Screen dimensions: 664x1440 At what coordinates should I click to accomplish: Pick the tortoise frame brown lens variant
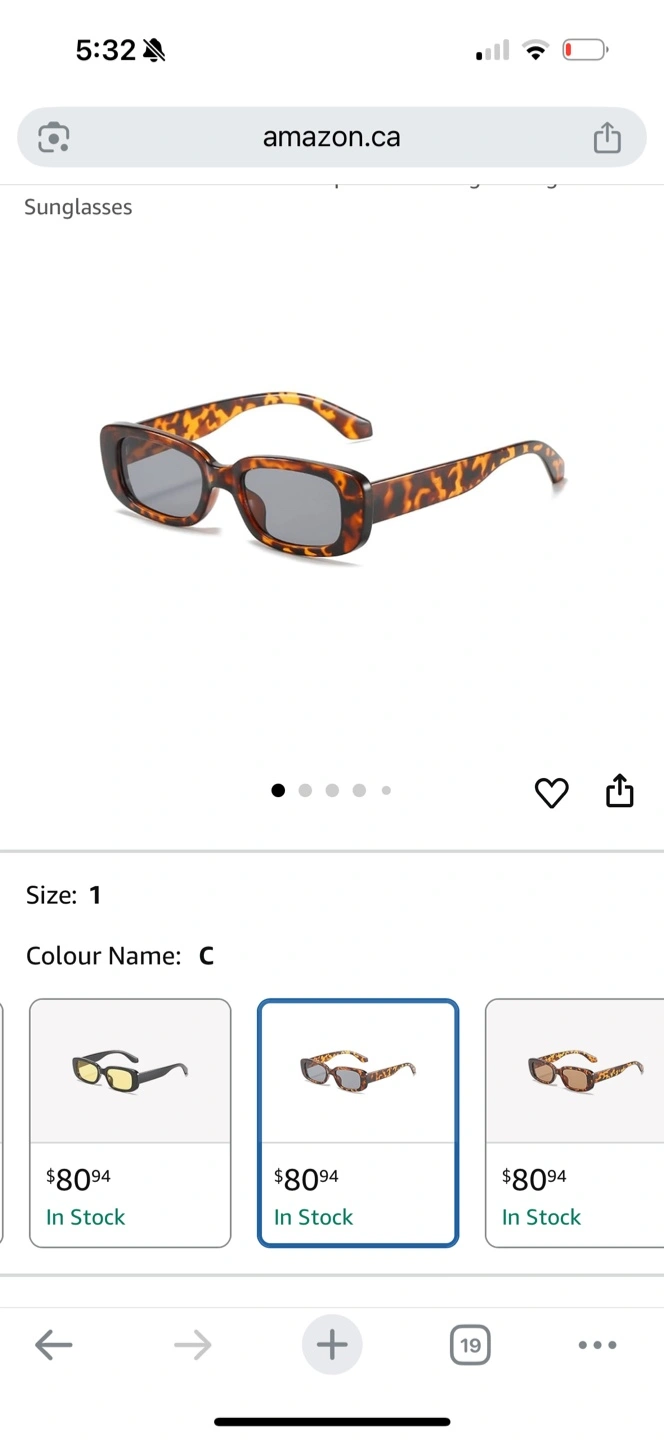(575, 1123)
